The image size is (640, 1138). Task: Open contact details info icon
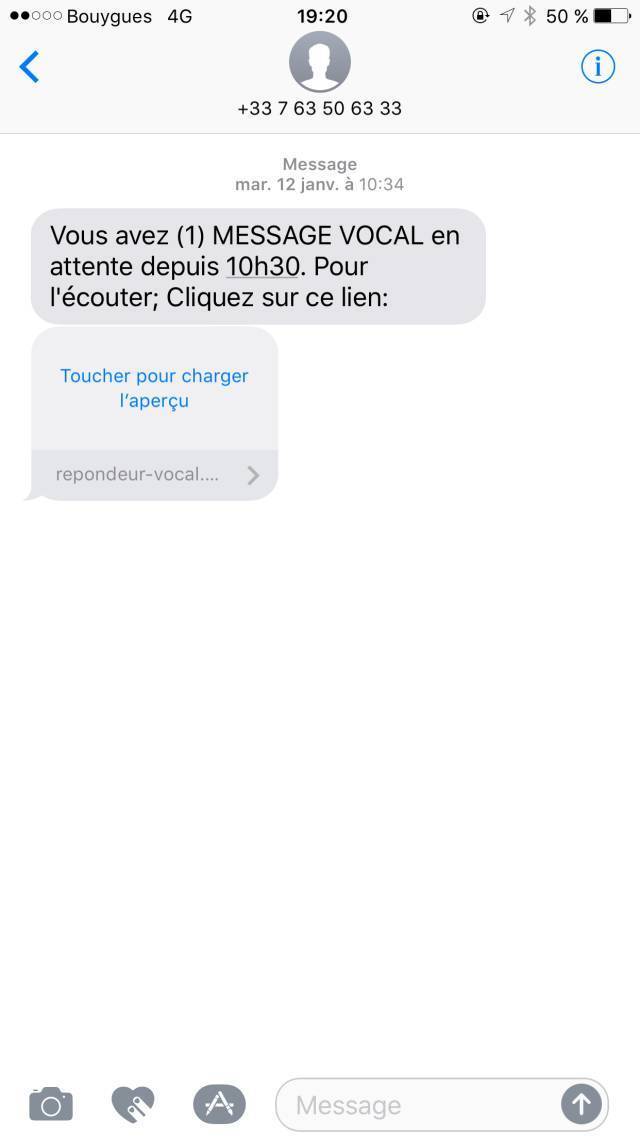point(598,67)
